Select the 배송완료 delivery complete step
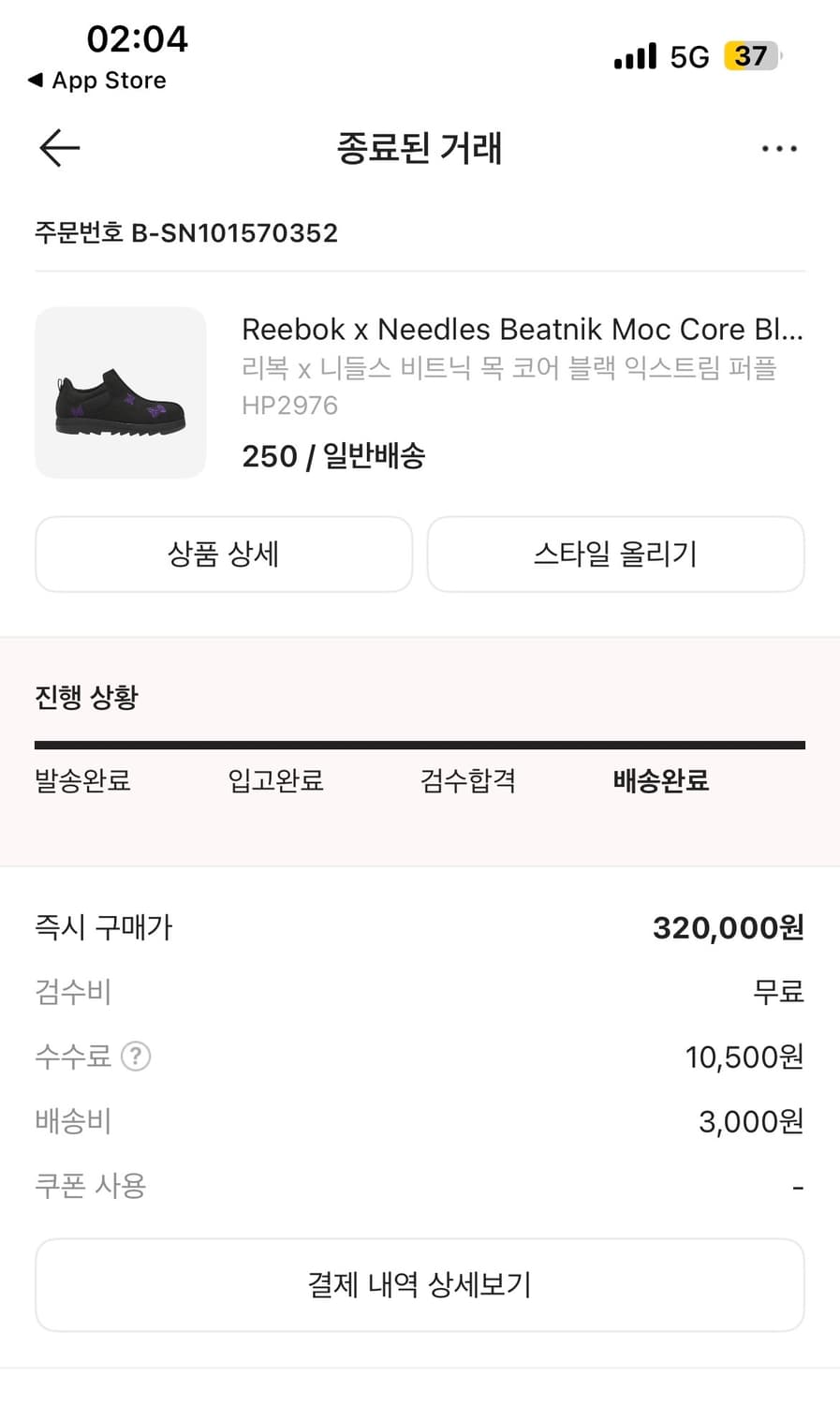This screenshot has width=840, height=1405. point(660,780)
